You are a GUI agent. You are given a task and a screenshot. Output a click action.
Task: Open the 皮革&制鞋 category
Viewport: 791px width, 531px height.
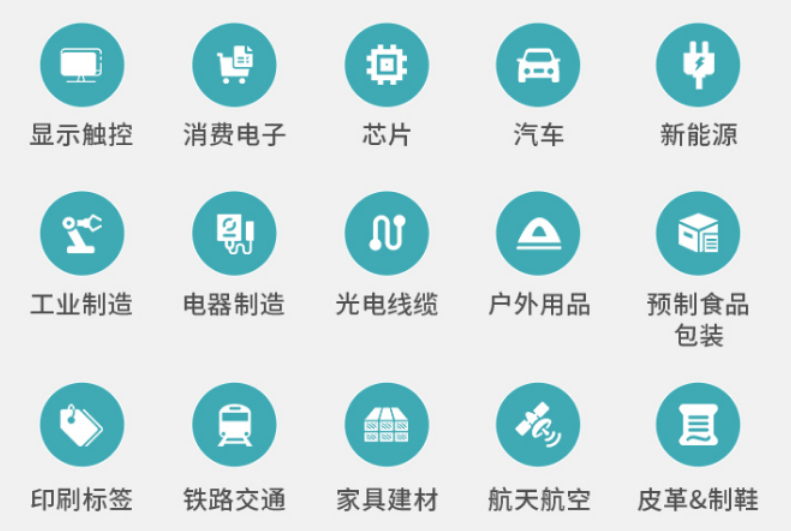click(x=698, y=424)
